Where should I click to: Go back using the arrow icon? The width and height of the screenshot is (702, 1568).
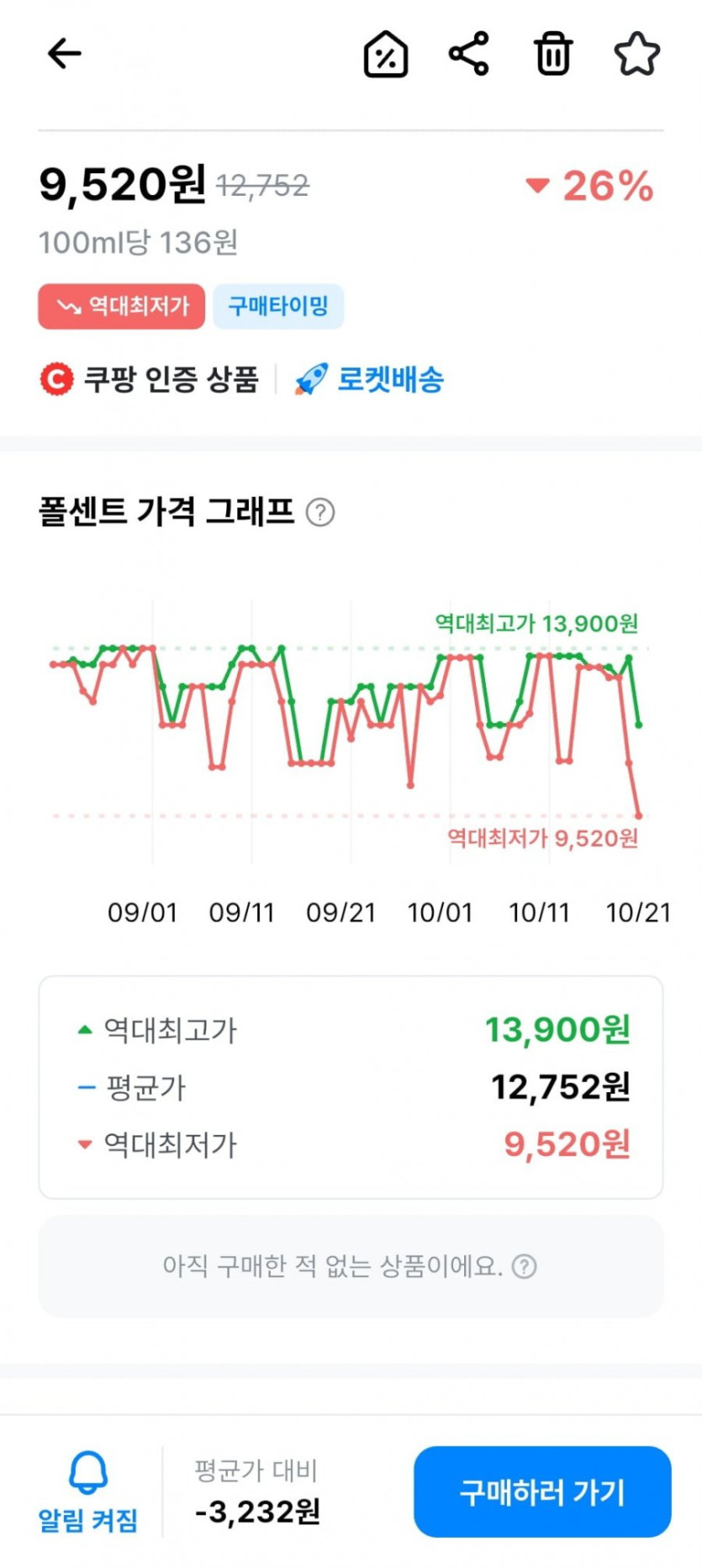point(64,54)
